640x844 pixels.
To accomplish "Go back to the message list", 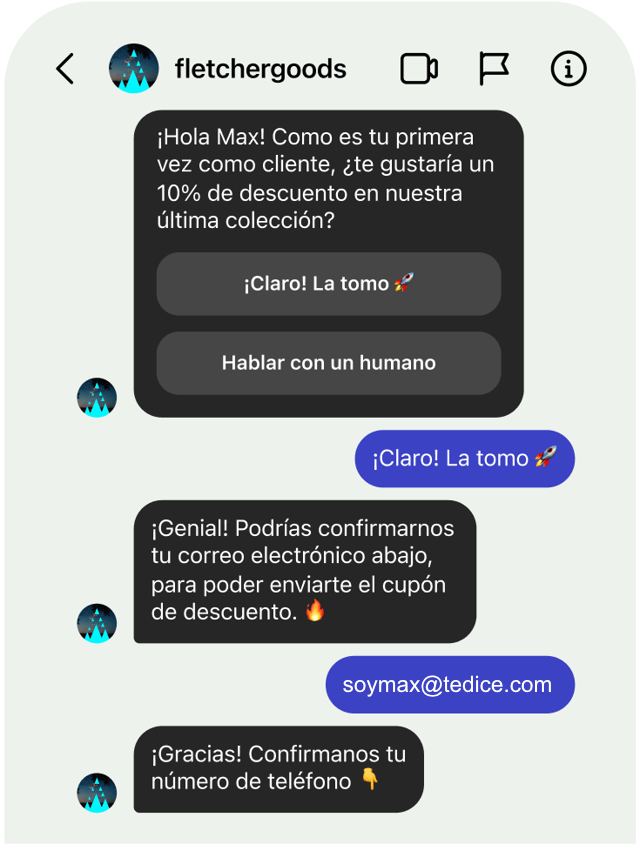I will pyautogui.click(x=65, y=69).
